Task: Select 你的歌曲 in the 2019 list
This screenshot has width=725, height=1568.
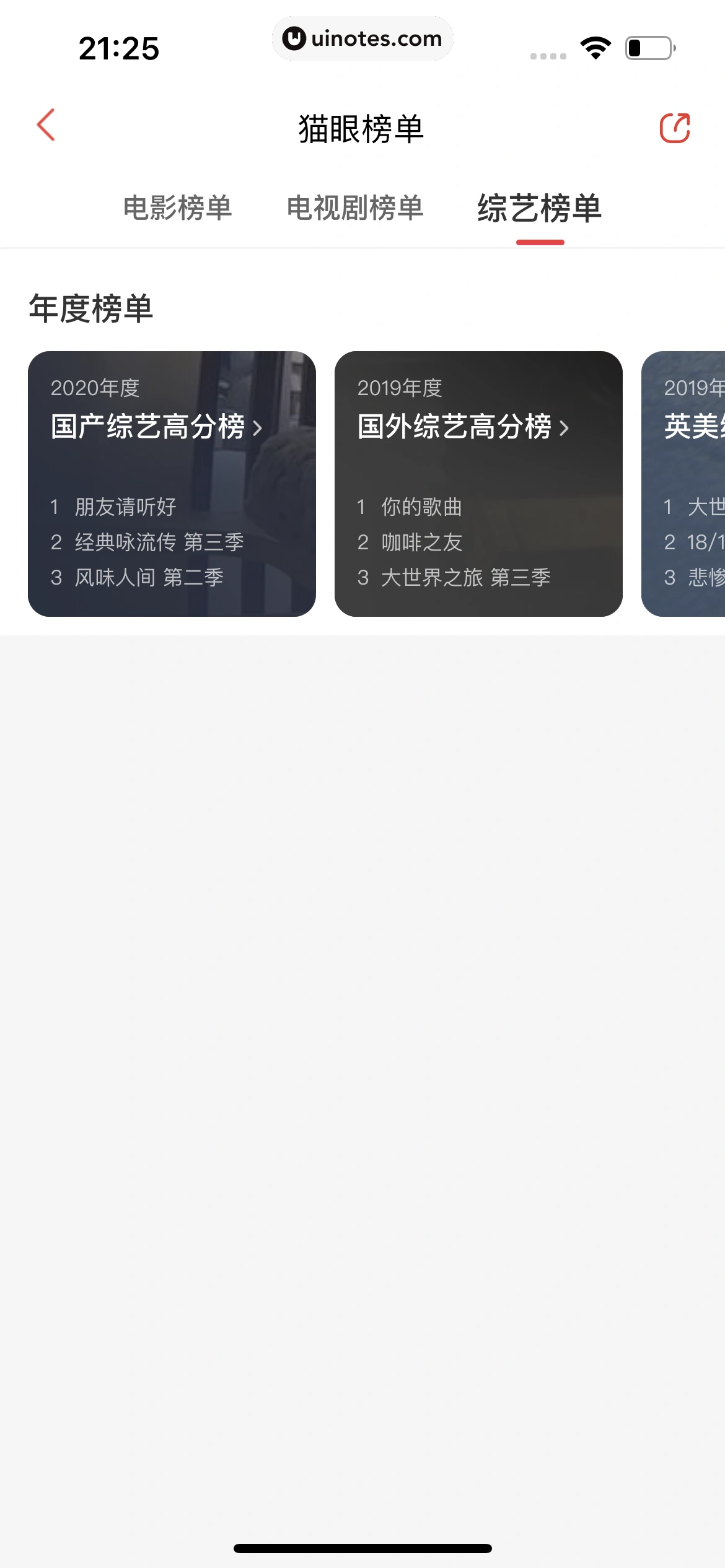Action: (x=421, y=507)
